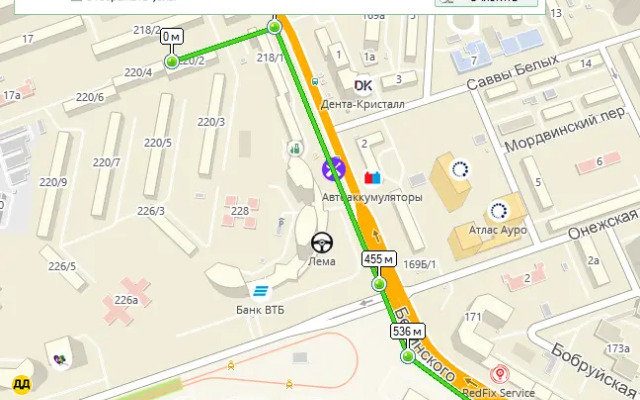The image size is (640, 400).
Task: Select the 455 м ruler point
Action: (379, 285)
